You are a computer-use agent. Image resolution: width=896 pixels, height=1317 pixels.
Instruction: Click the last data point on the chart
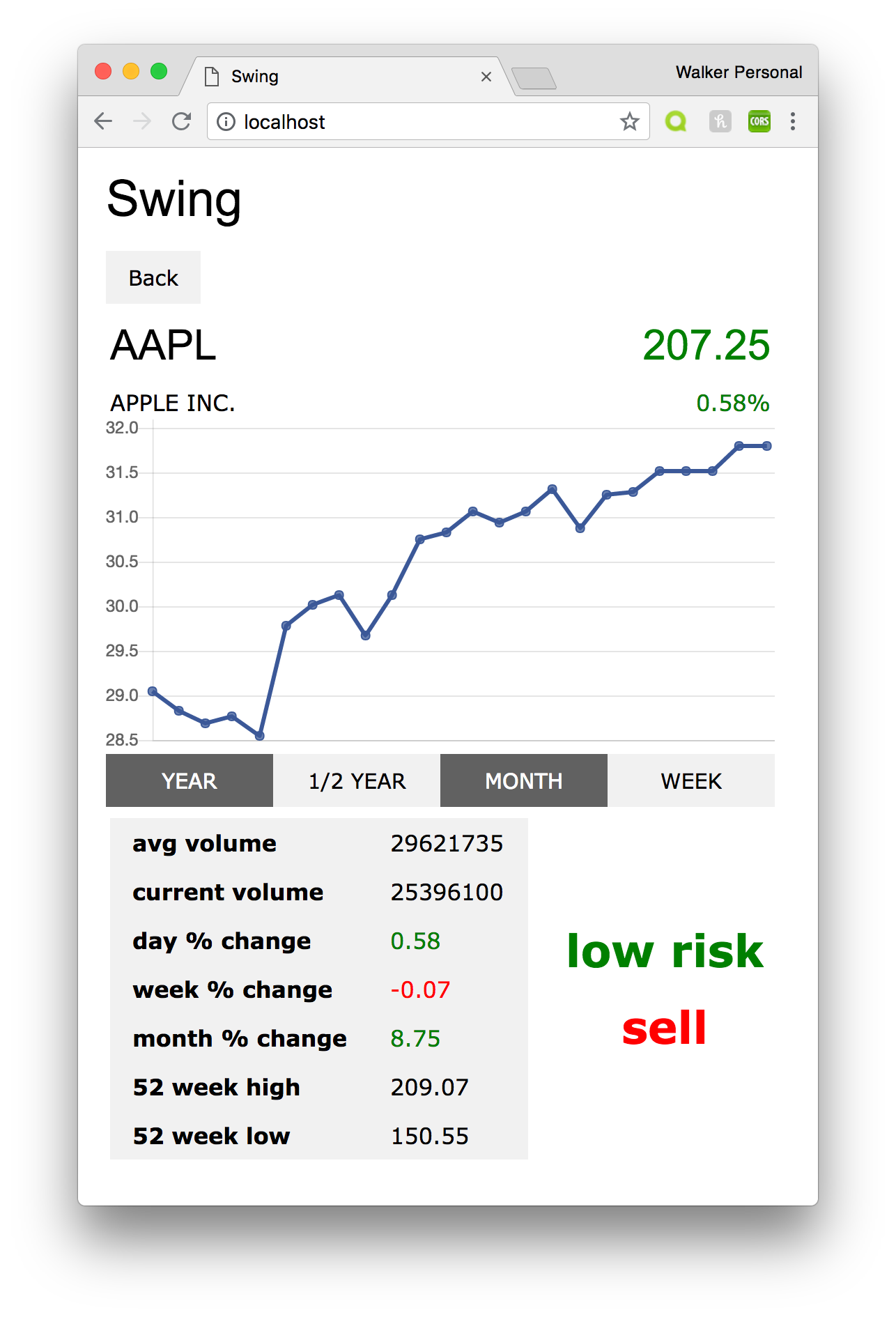[766, 445]
